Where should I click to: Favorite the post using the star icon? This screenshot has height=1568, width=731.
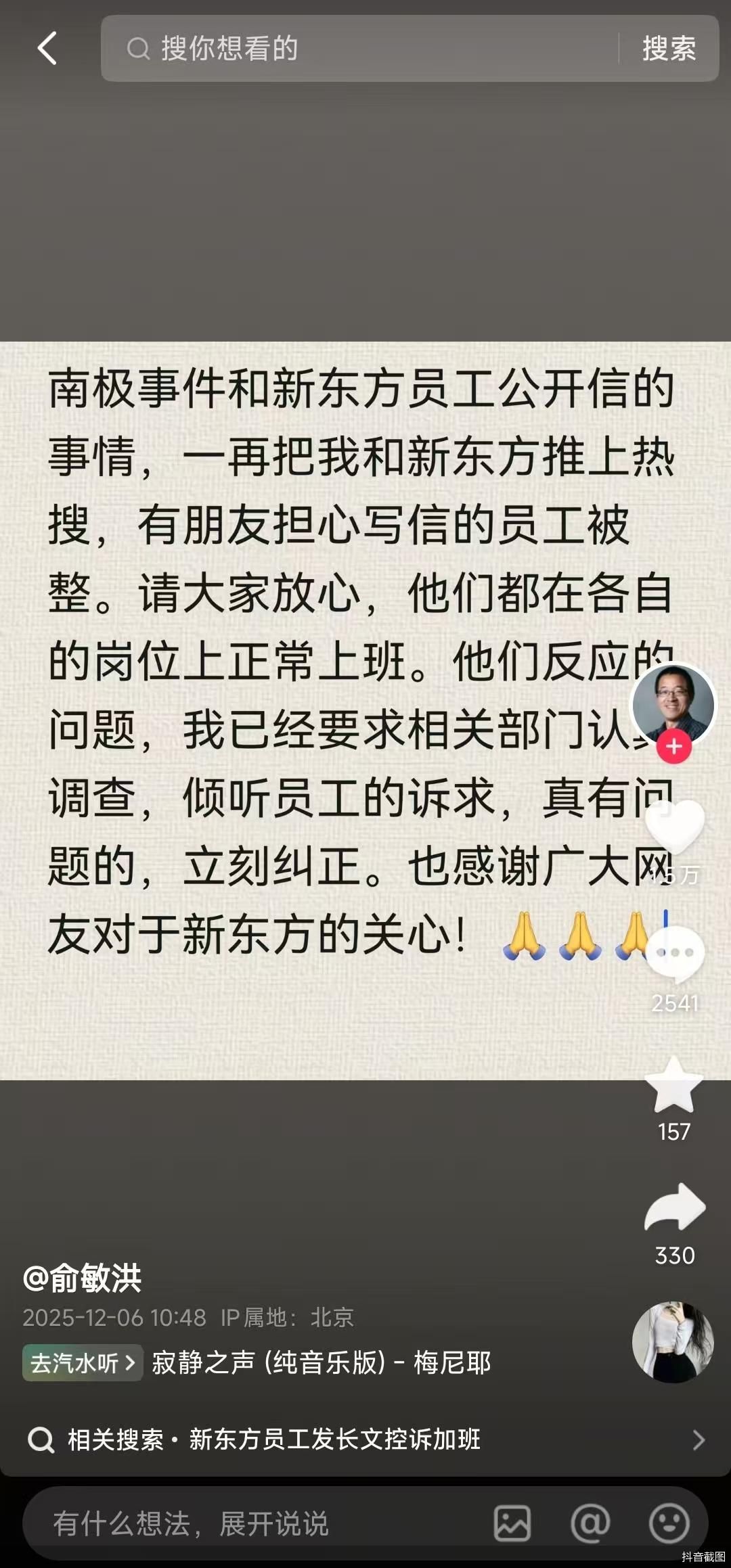pos(672,1082)
